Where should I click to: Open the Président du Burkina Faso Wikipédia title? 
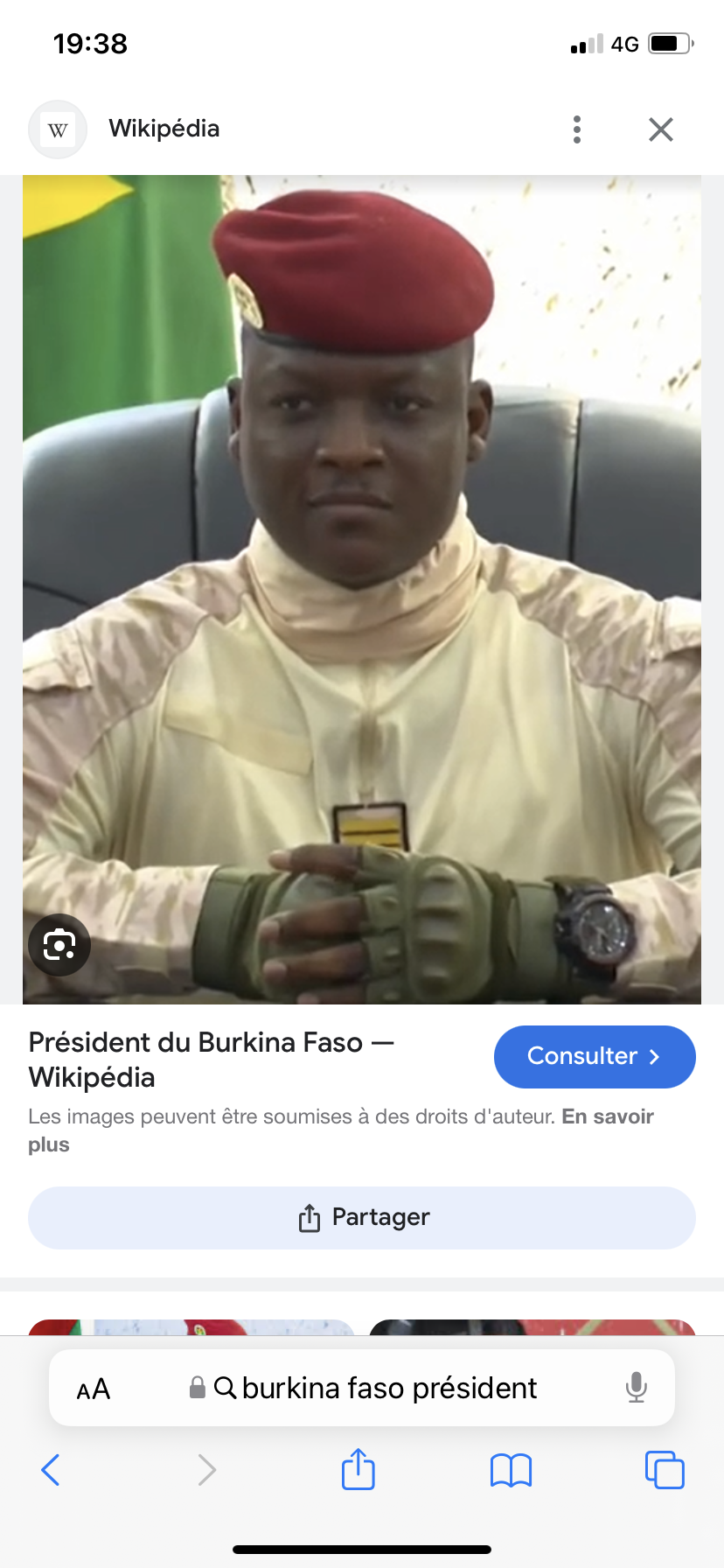point(211,1059)
